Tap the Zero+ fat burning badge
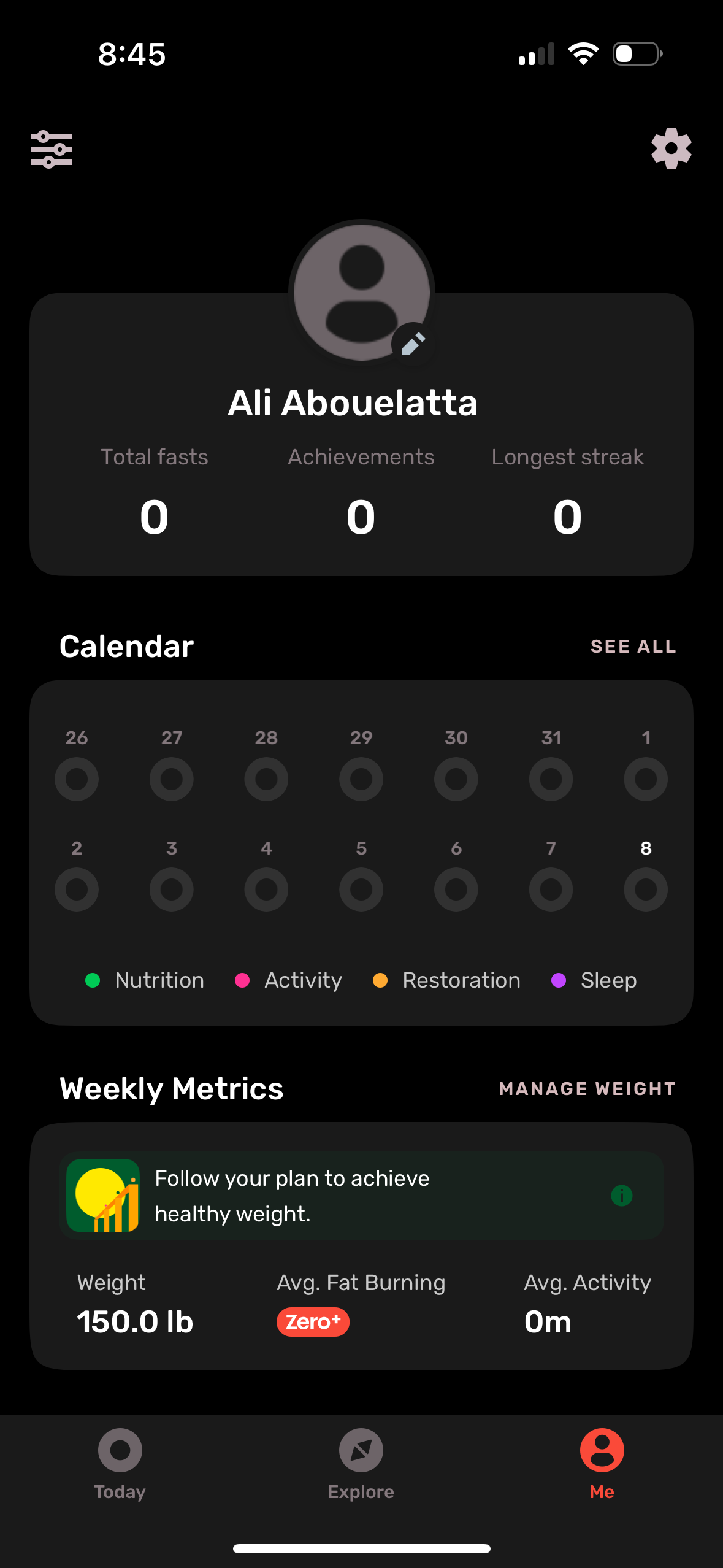This screenshot has height=1568, width=723. pyautogui.click(x=313, y=1321)
